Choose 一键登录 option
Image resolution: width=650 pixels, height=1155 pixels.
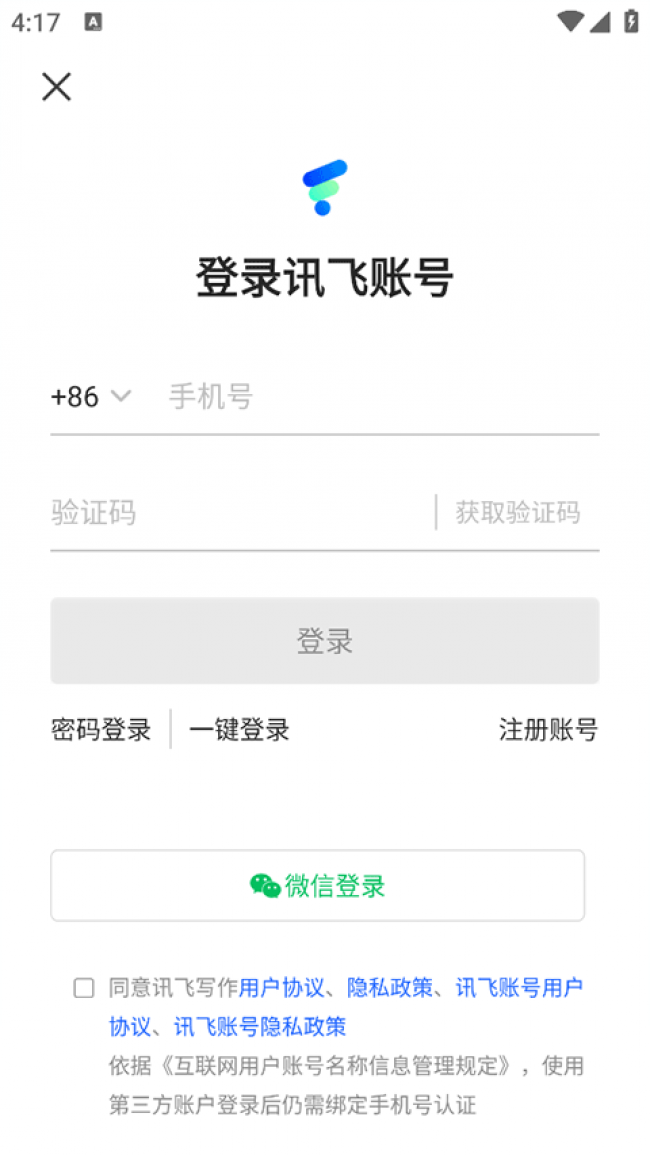pyautogui.click(x=239, y=730)
